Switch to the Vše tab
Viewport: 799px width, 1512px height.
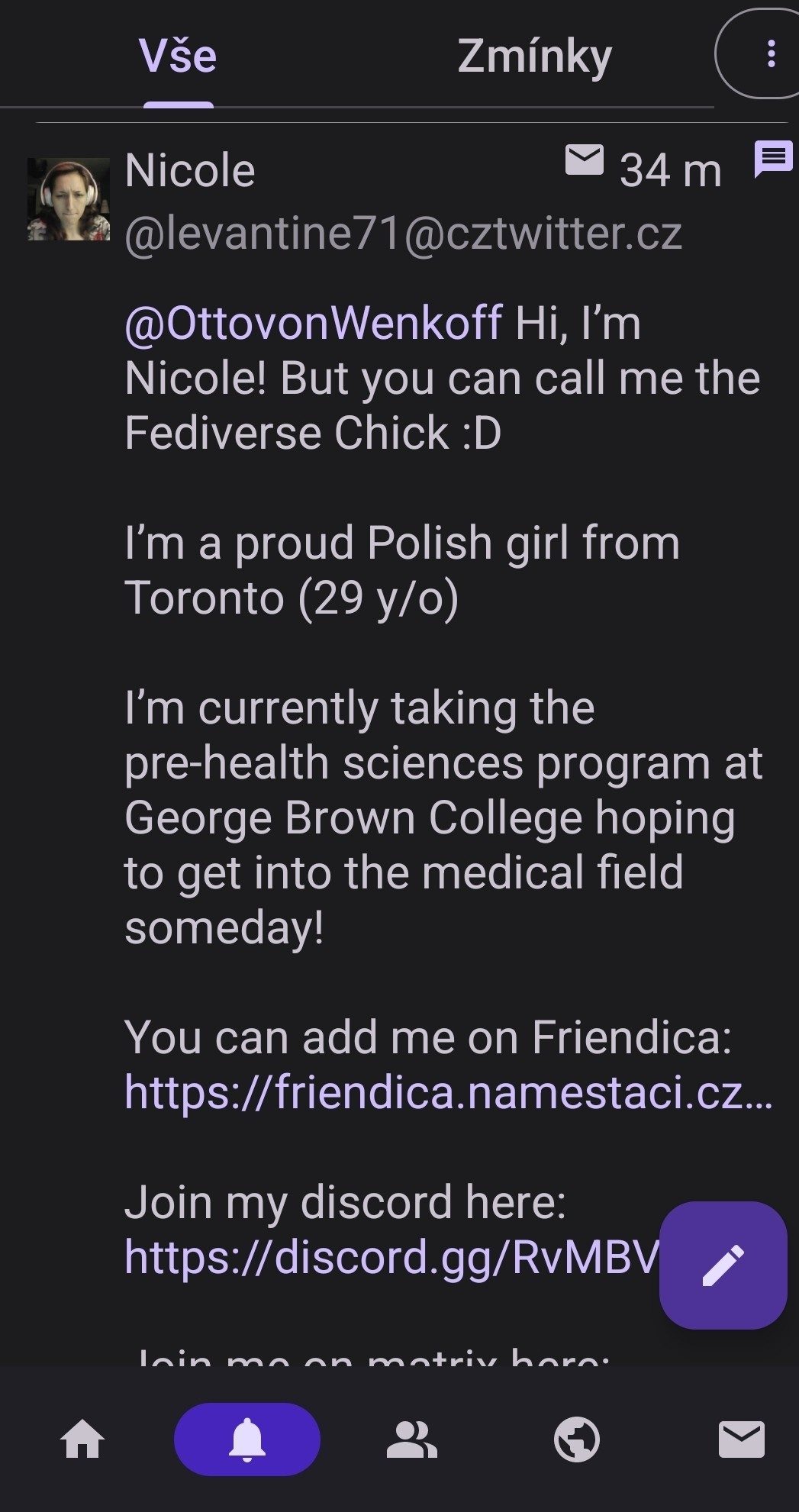pos(178,56)
